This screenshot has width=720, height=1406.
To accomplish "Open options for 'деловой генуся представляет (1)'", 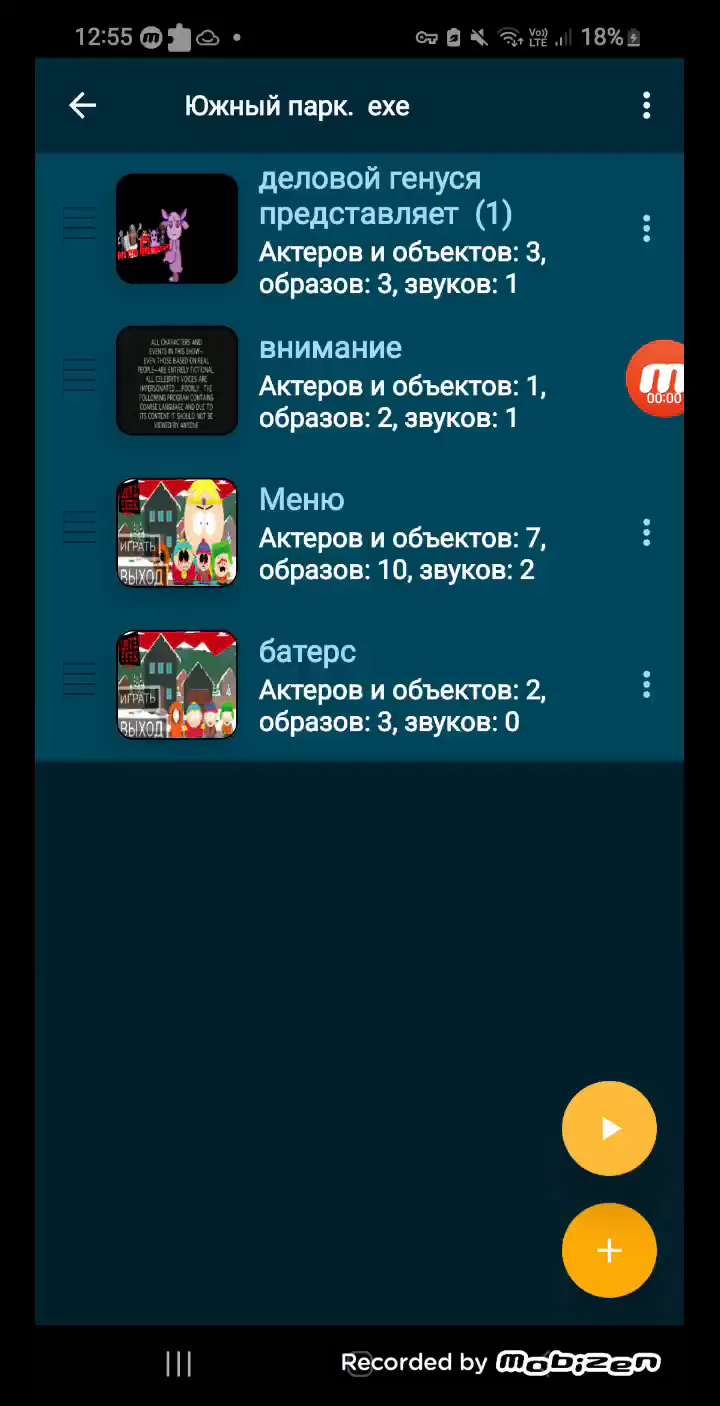I will 646,229.
